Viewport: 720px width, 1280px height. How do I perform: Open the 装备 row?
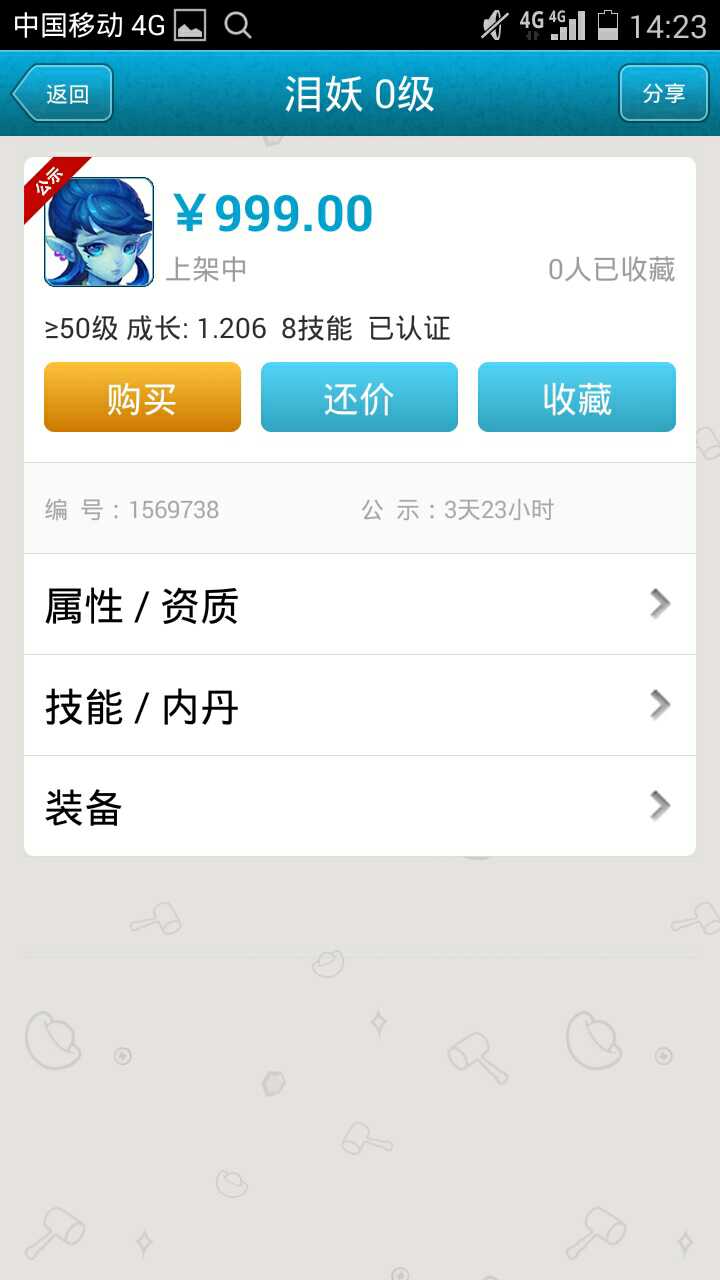(x=359, y=806)
